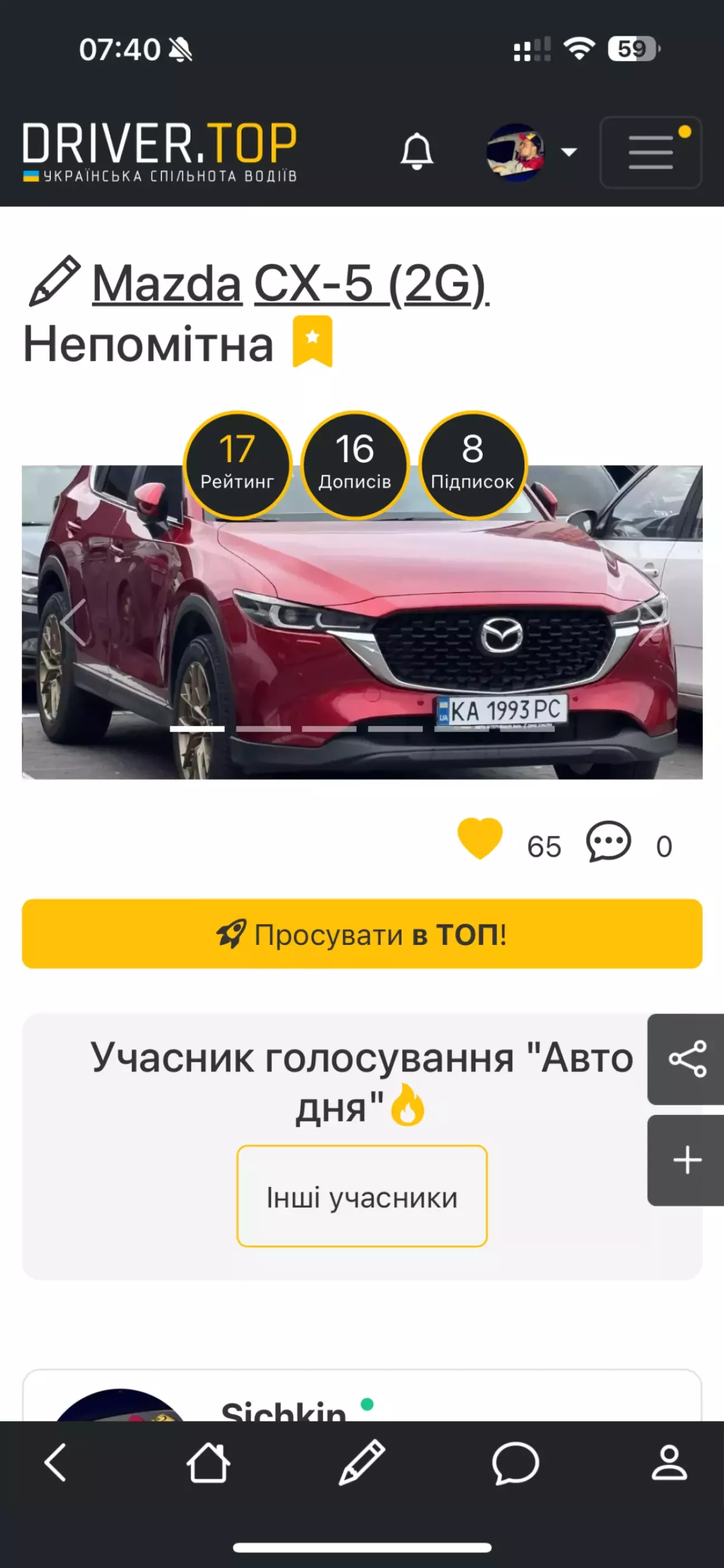
Task: Tap the DRIVER.TOP logo to go home
Action: [160, 151]
